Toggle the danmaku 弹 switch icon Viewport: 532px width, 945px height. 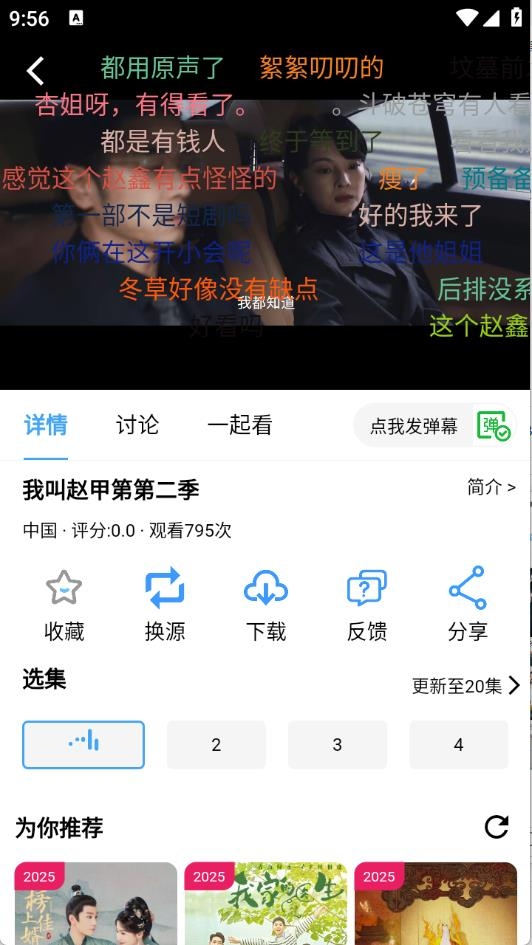pyautogui.click(x=494, y=426)
